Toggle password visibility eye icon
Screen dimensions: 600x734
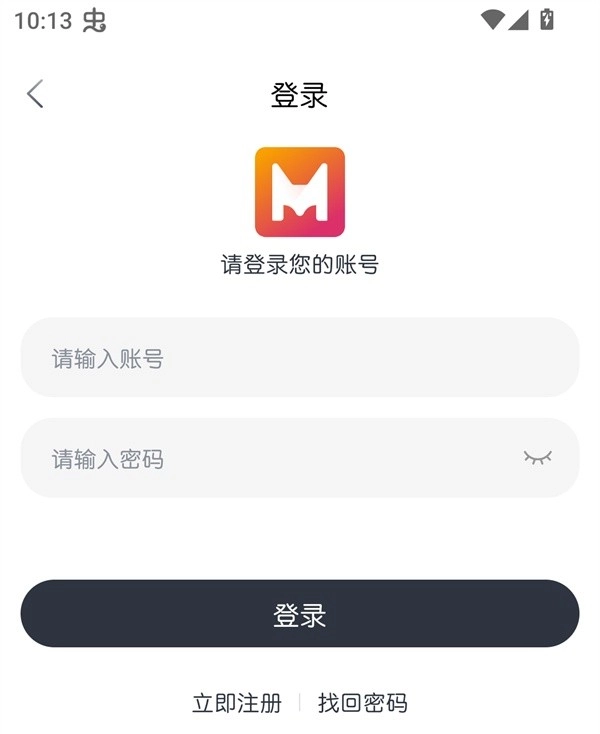537,458
